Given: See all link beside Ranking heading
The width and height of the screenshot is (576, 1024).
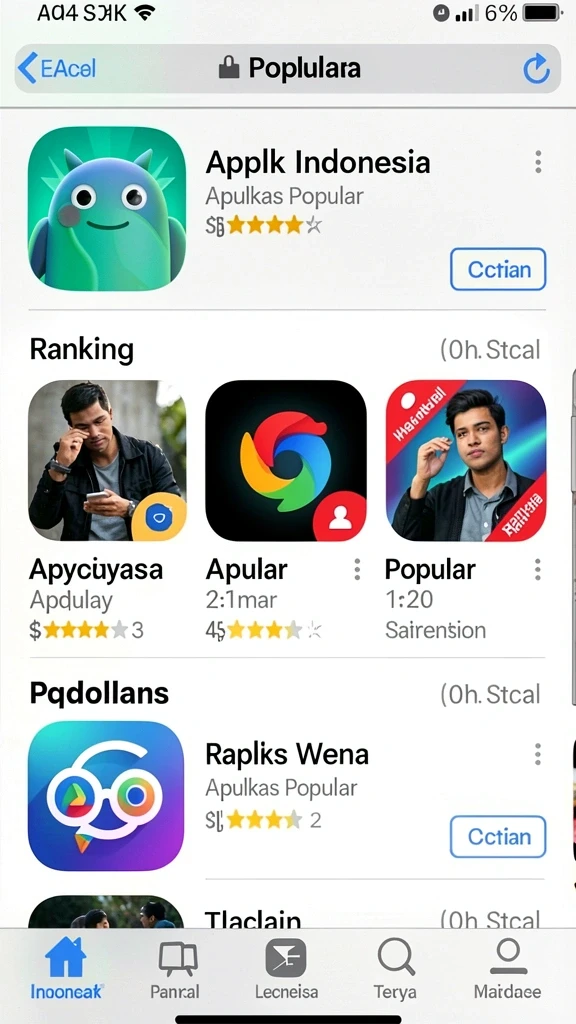Looking at the screenshot, I should click(x=490, y=351).
